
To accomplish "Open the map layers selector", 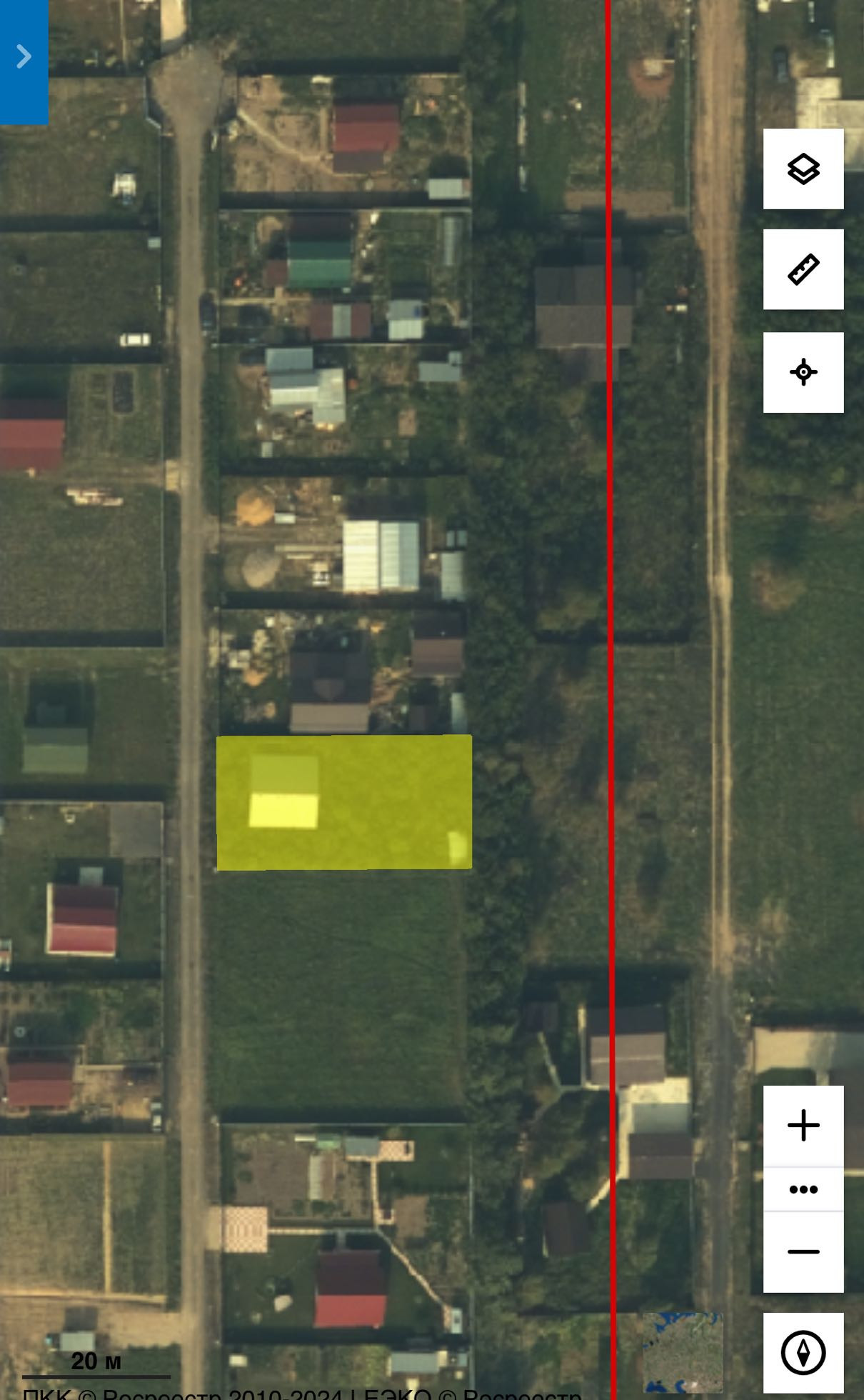I will (803, 169).
